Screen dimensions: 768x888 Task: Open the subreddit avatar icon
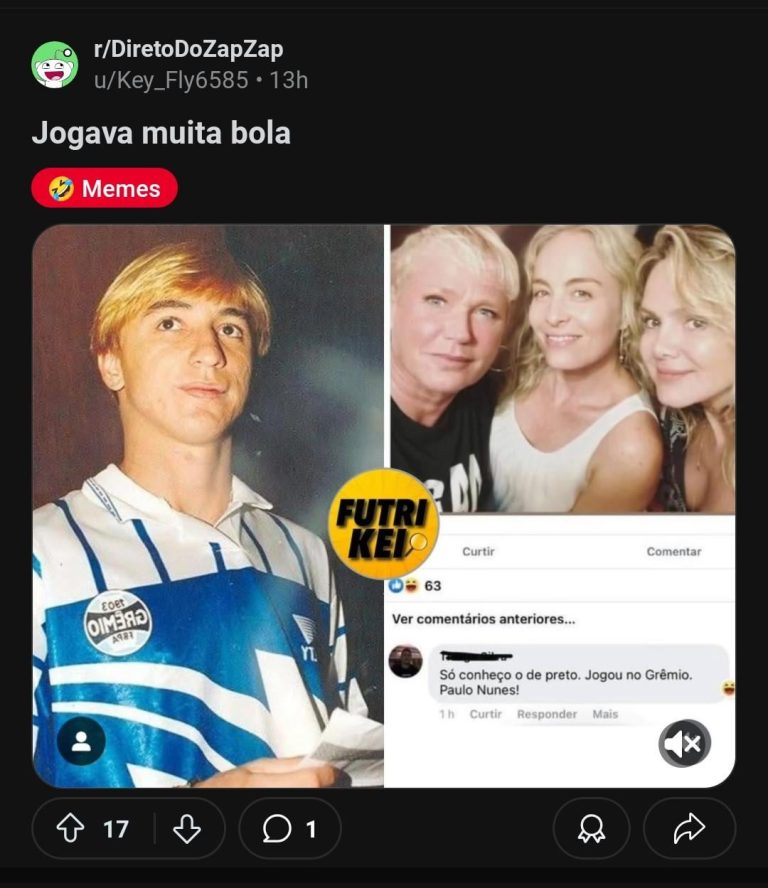[x=54, y=65]
